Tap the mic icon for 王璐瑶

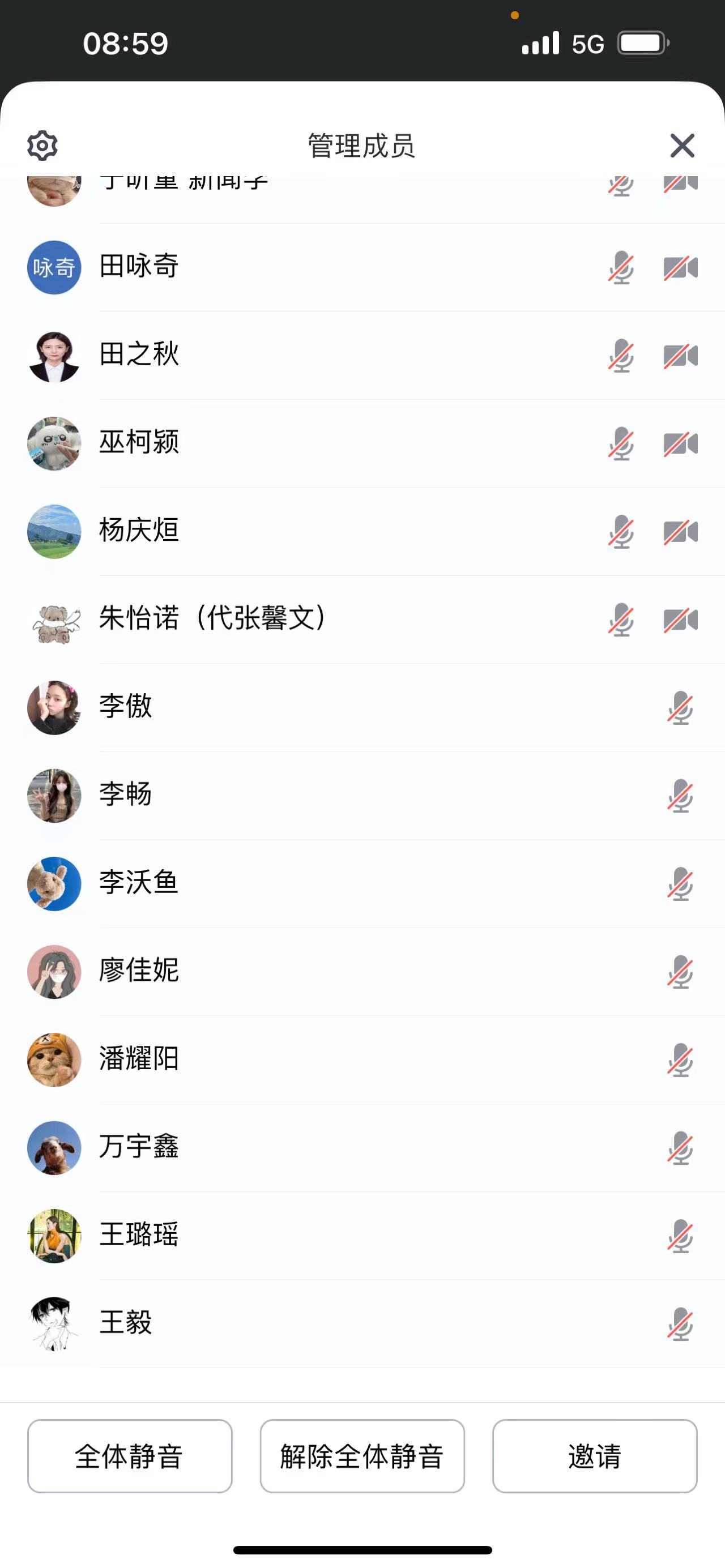(x=679, y=1236)
